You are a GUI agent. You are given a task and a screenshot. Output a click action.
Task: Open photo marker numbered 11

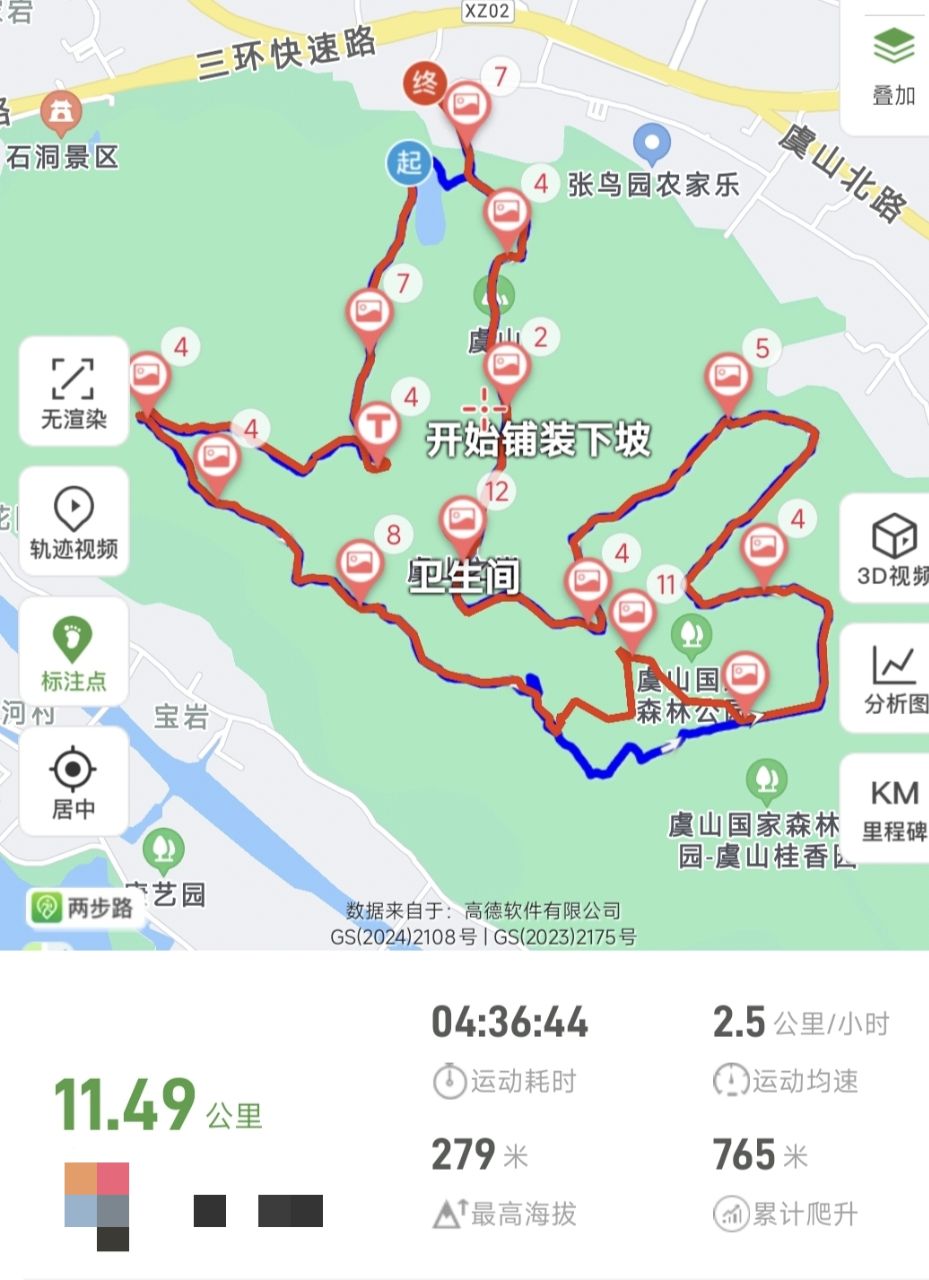tap(632, 612)
